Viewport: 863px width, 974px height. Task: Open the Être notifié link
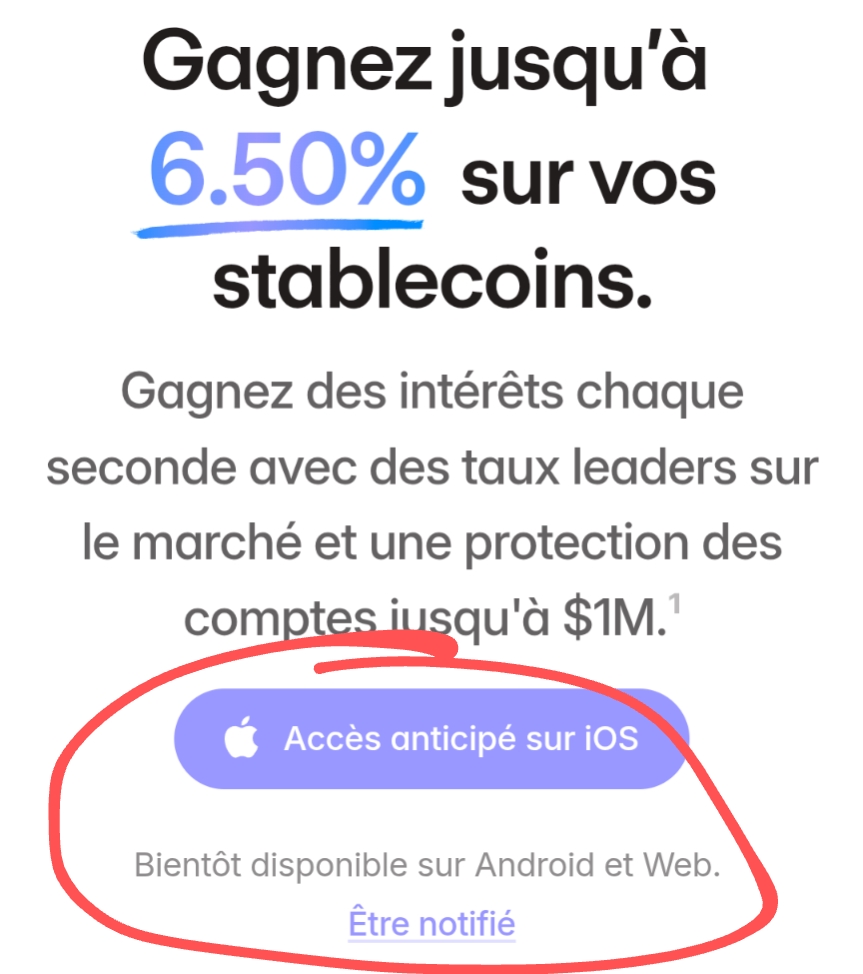431,921
